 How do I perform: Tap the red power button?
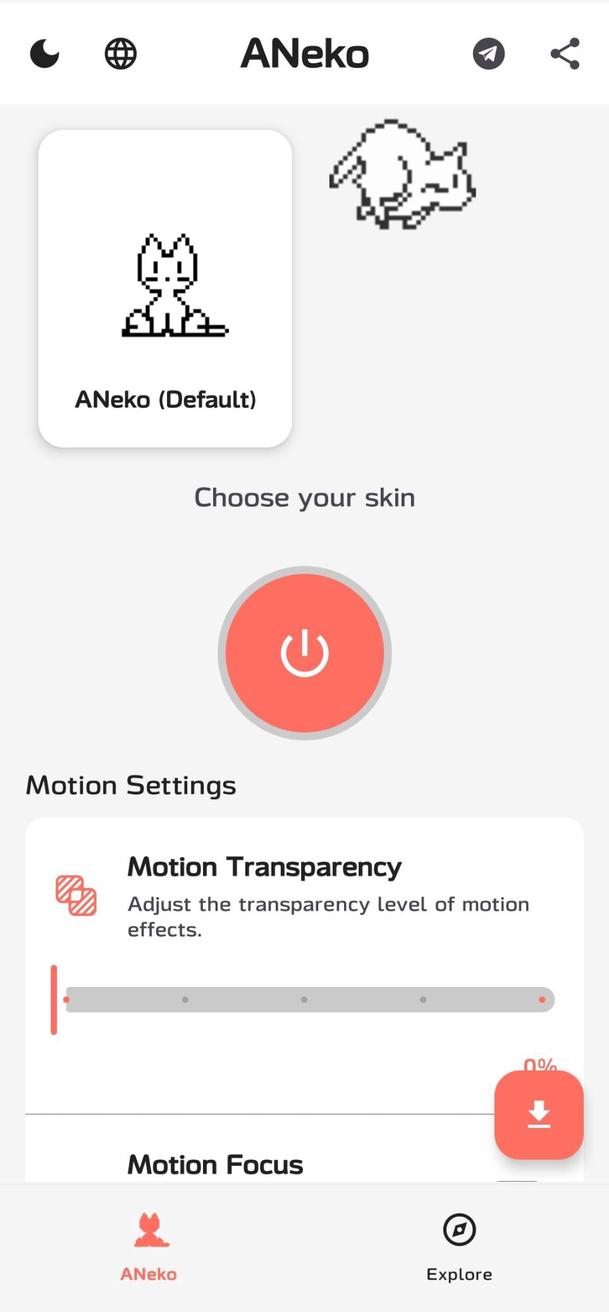point(305,653)
